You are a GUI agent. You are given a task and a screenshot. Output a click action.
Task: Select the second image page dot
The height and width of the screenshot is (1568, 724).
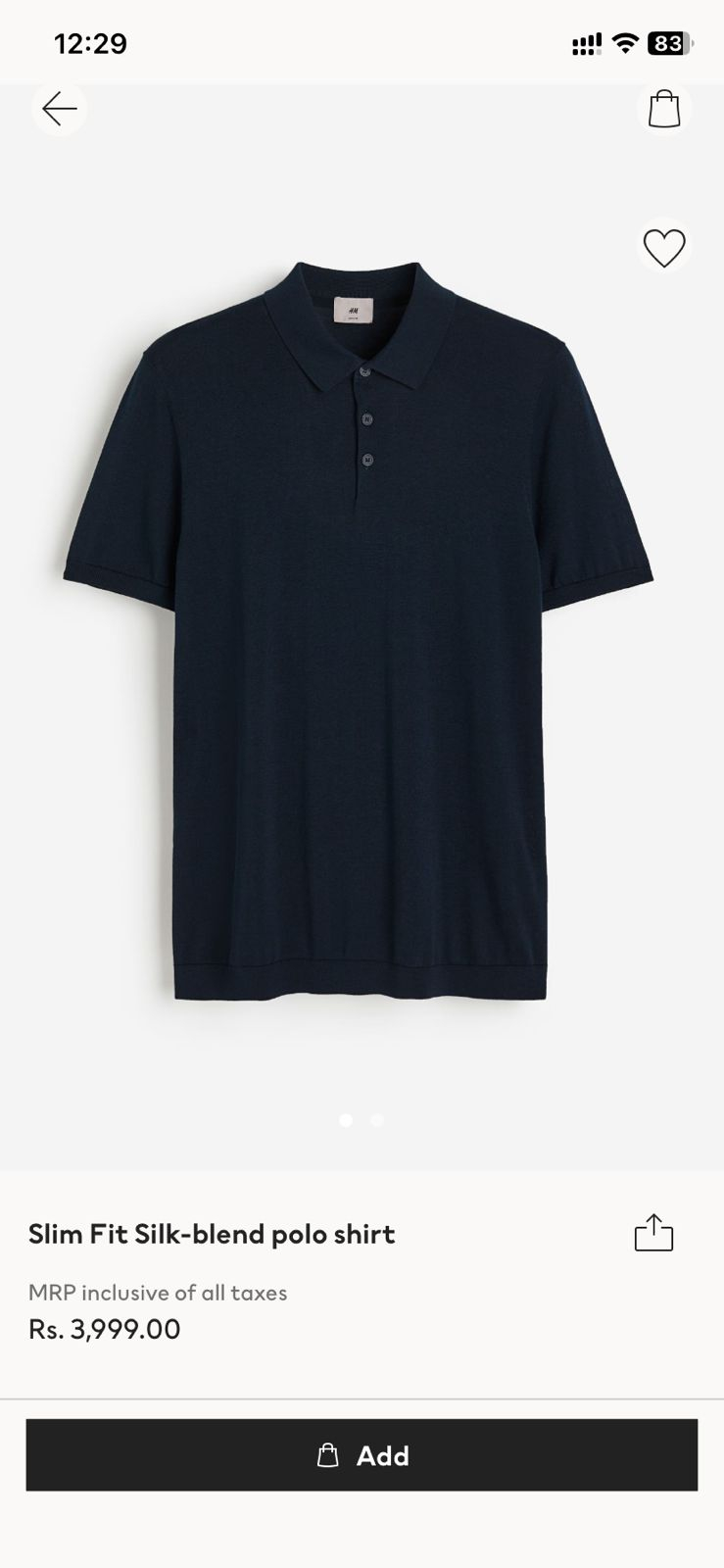coord(377,1120)
